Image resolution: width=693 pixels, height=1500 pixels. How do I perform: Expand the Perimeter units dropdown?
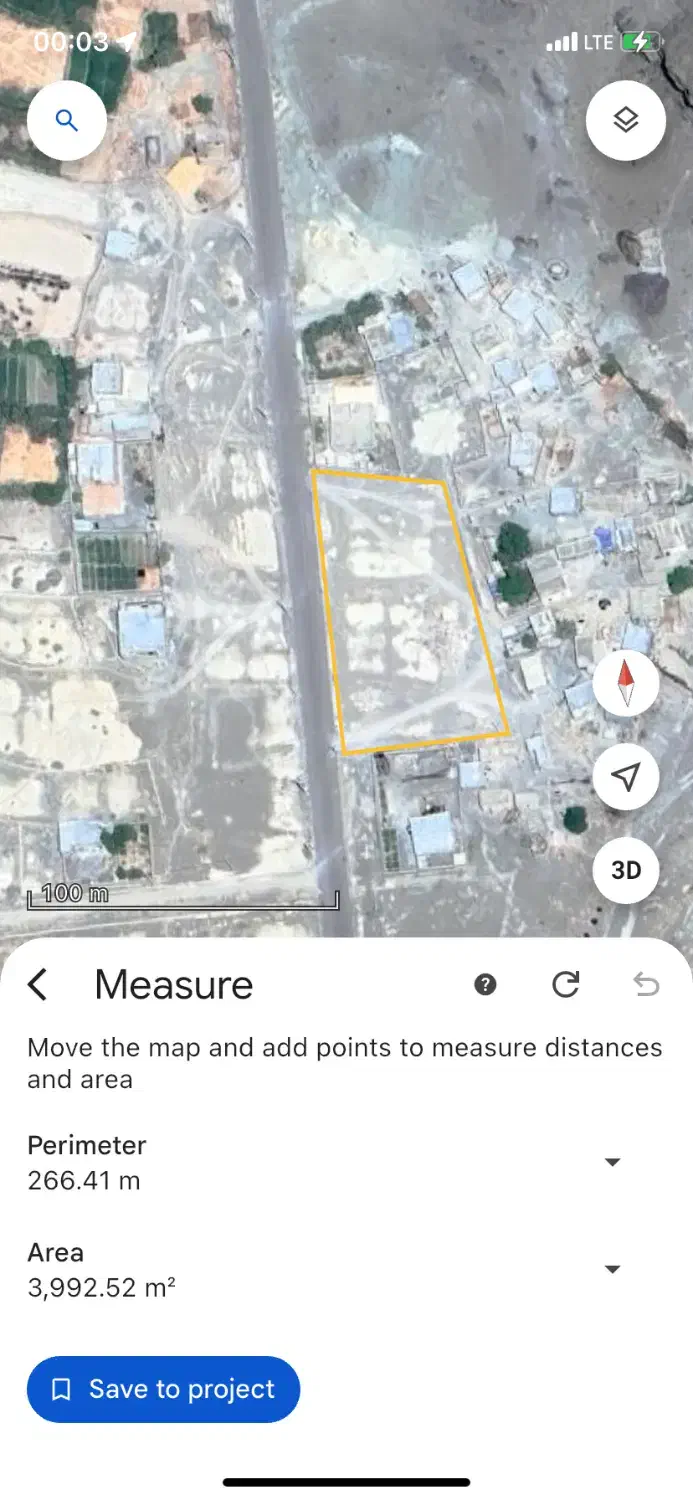click(x=613, y=1162)
